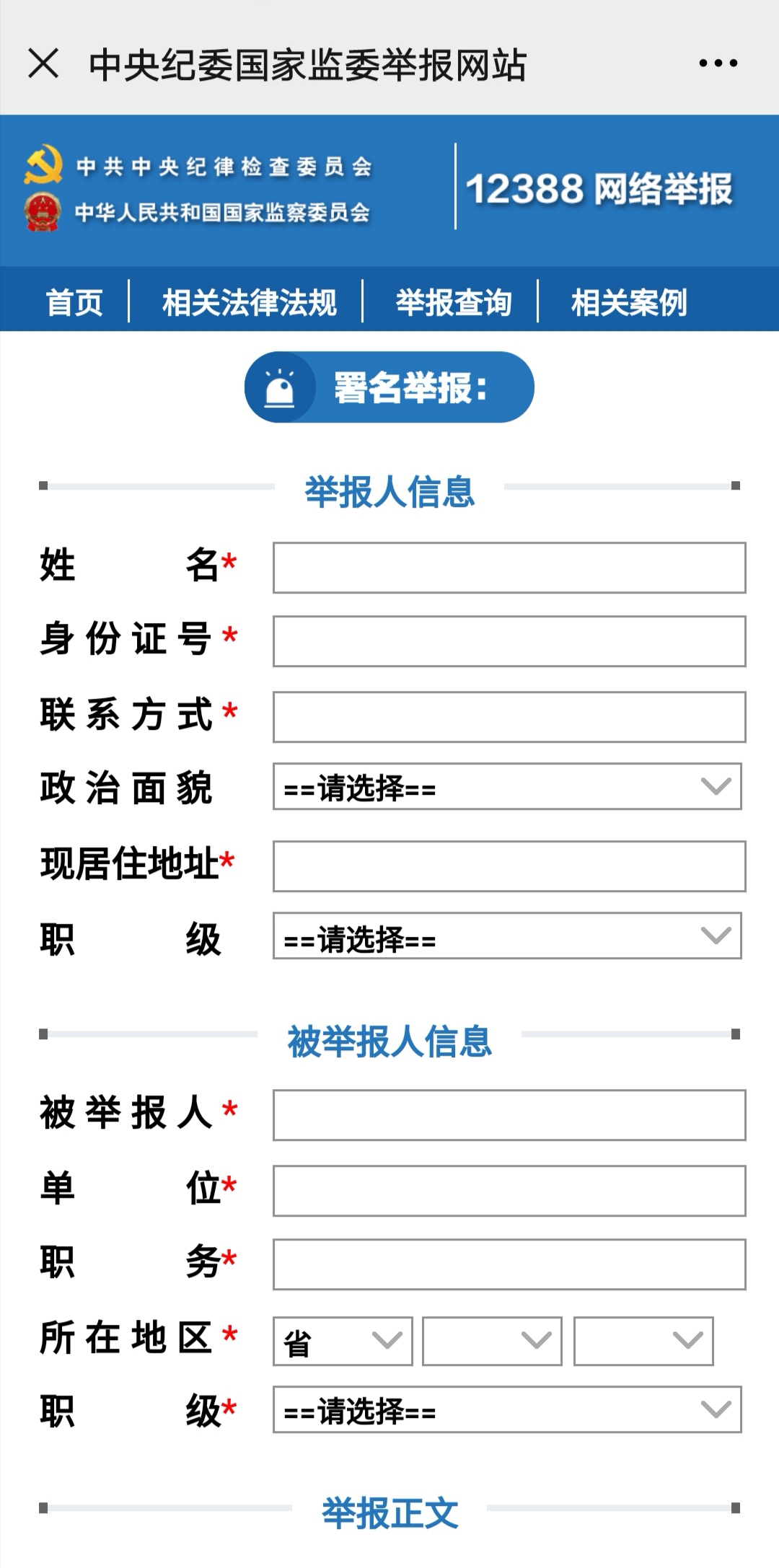The image size is (779, 1568).
Task: Open the last 所在地区 dropdown
Action: coord(643,1342)
